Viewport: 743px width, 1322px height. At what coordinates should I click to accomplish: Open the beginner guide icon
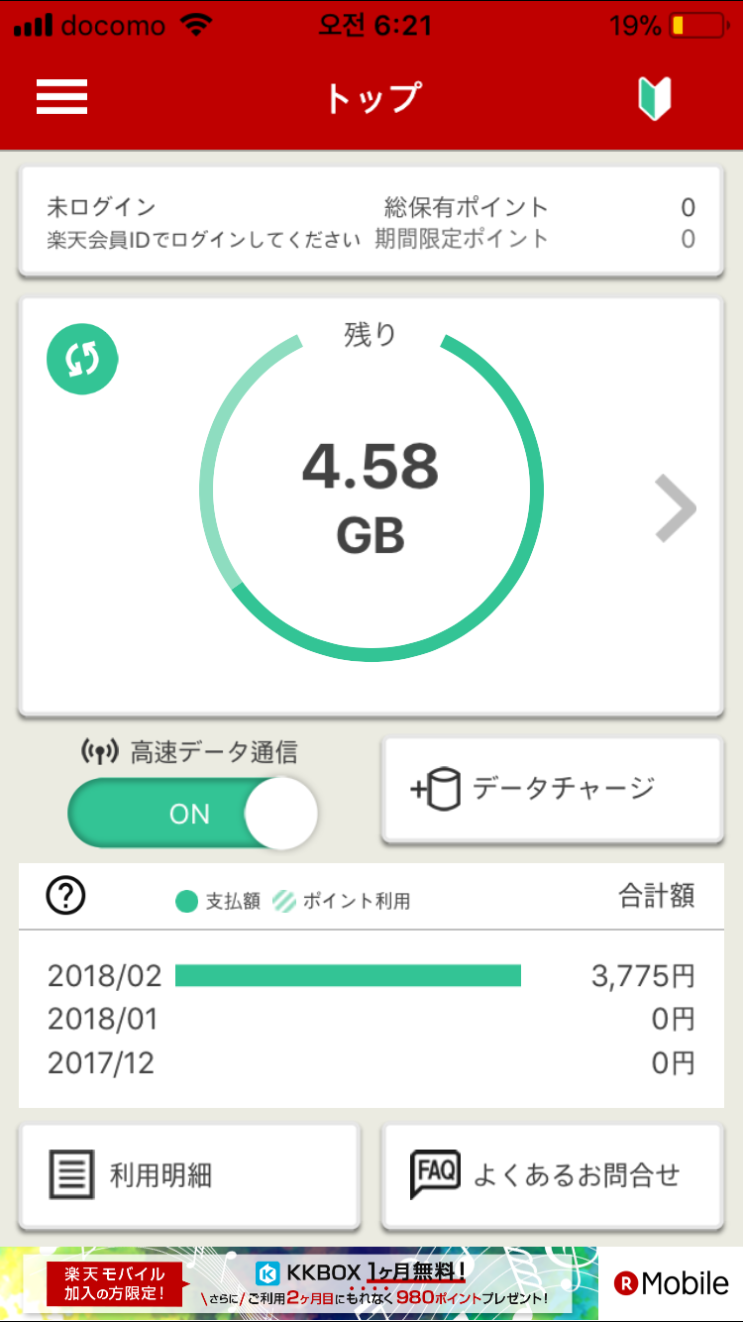(655, 98)
